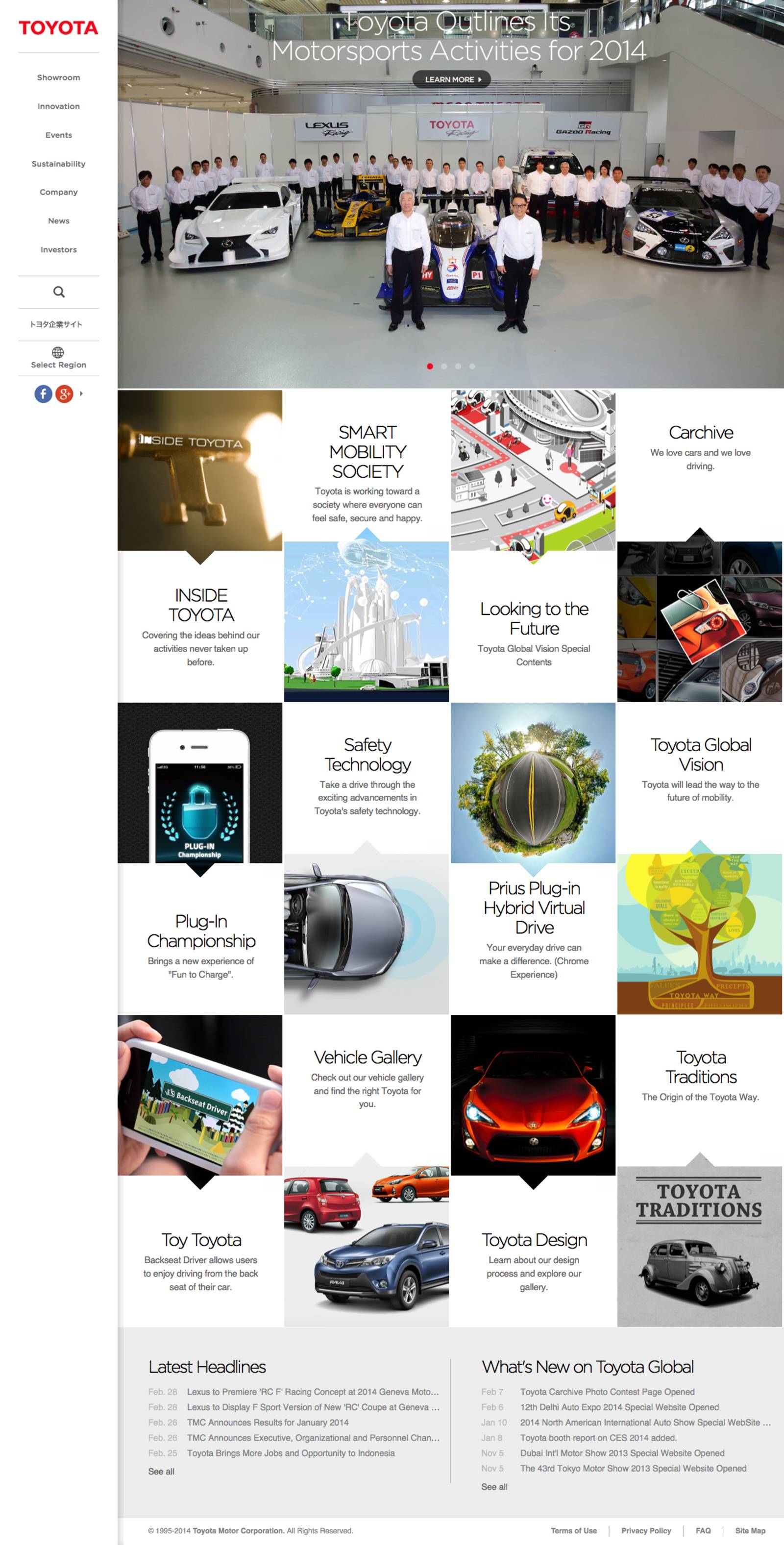
Task: Go to the Innovation section
Action: pyautogui.click(x=58, y=106)
